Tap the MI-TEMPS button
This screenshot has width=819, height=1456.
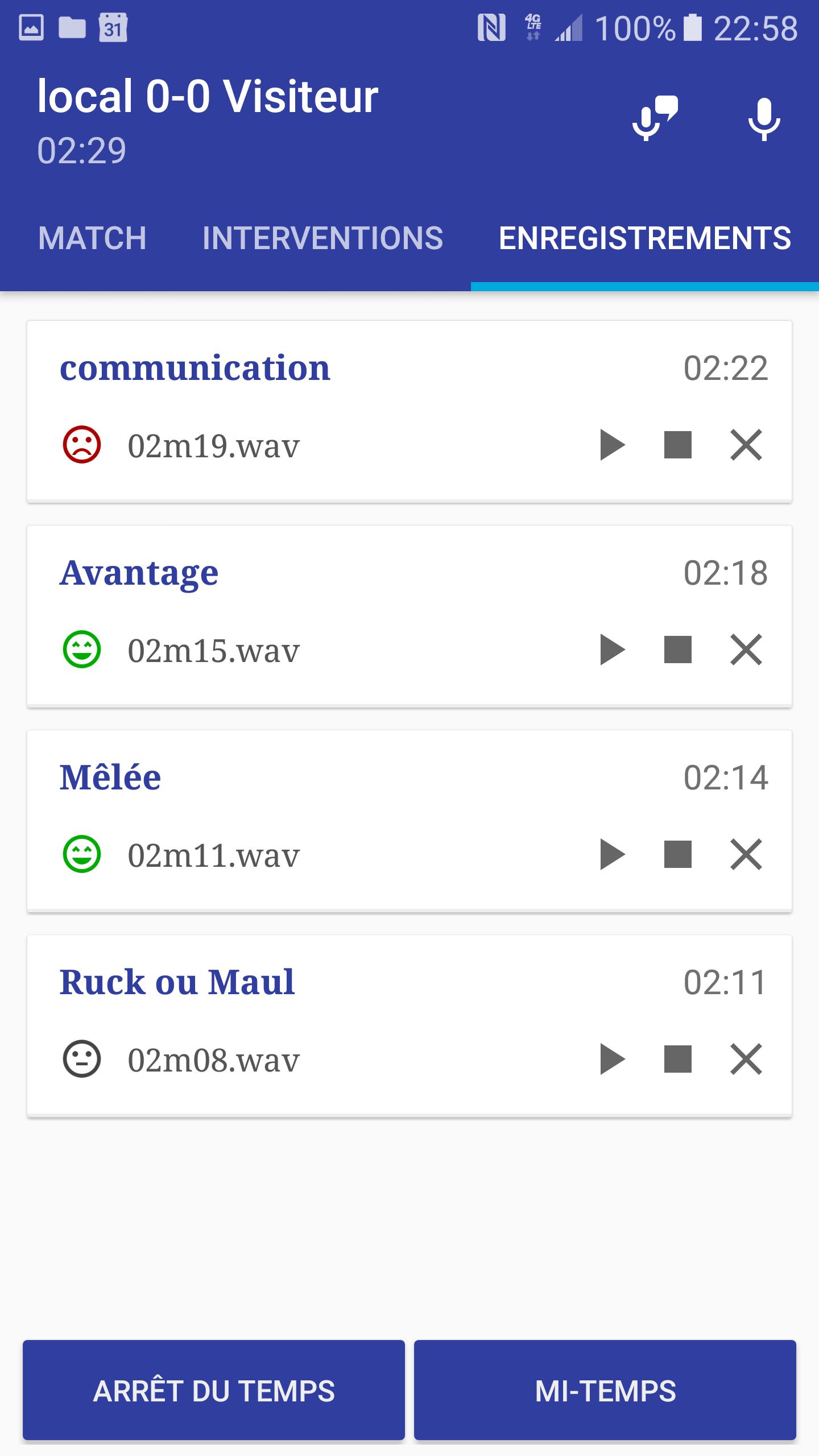(605, 1391)
